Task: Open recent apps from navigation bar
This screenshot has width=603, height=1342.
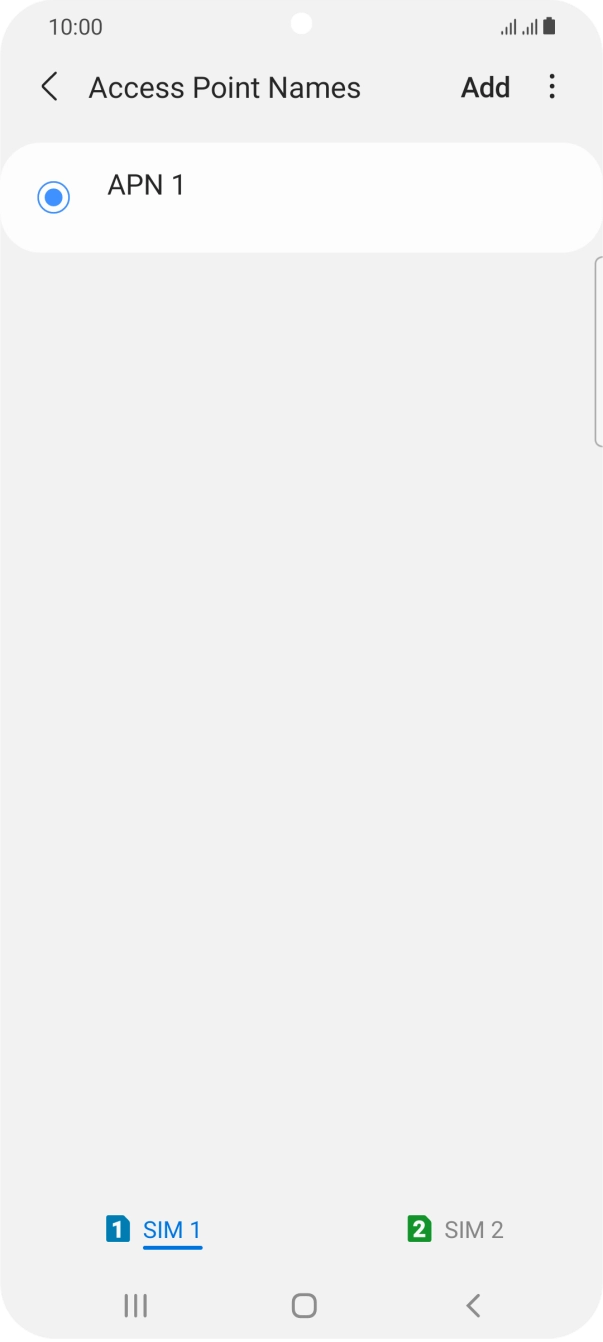Action: [x=135, y=1305]
